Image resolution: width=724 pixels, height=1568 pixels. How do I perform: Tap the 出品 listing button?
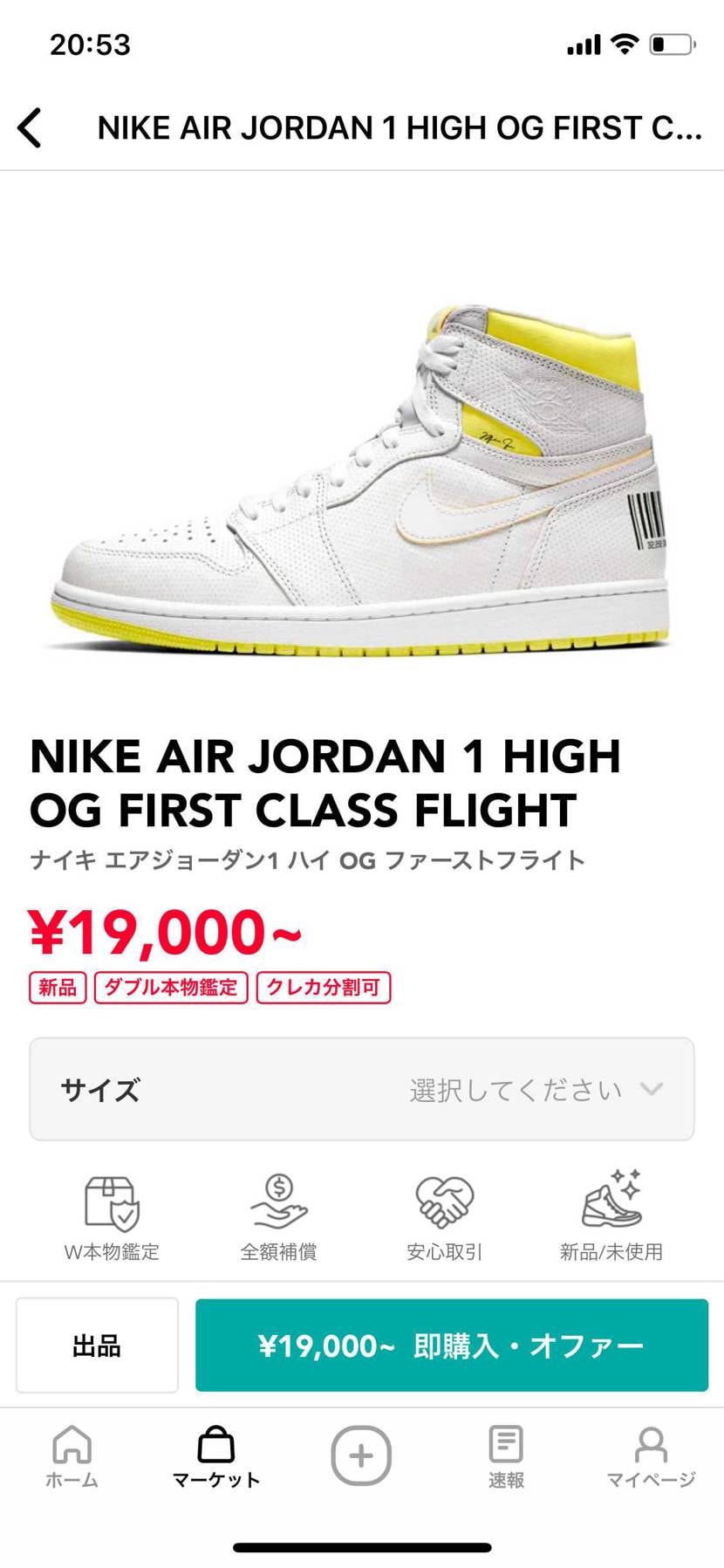(x=97, y=1345)
